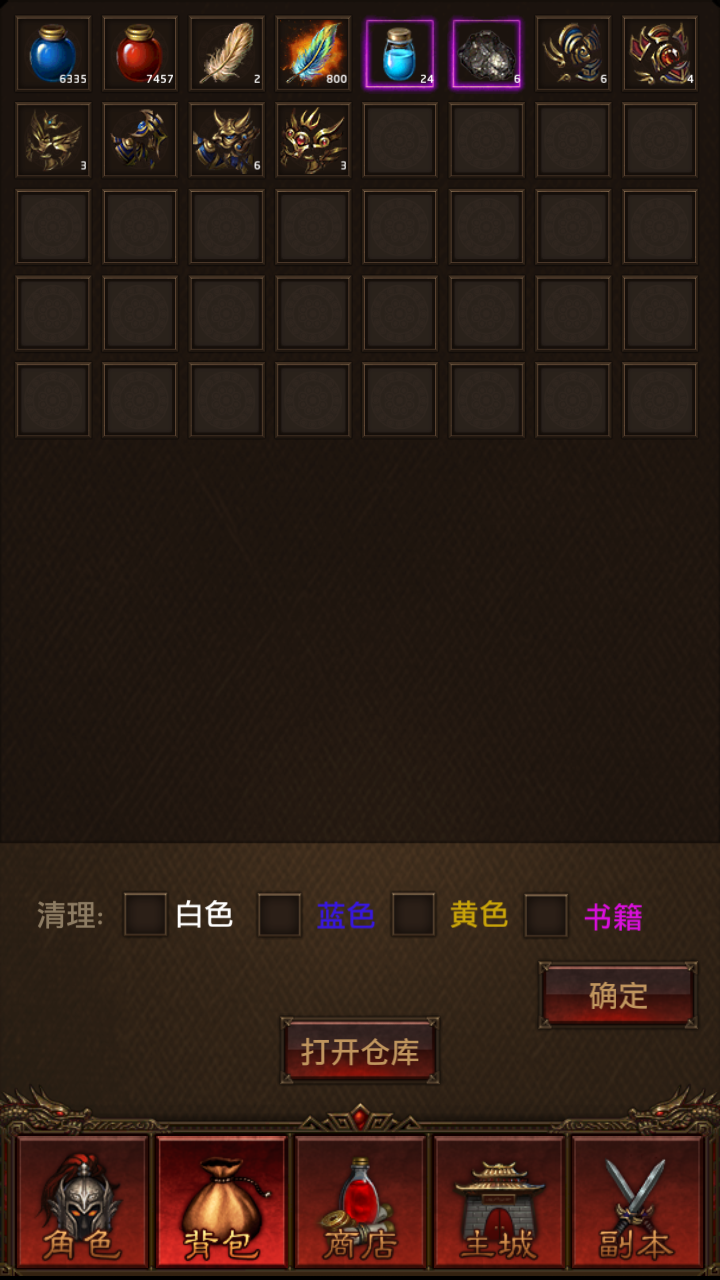Tap the white feather item

[227, 53]
